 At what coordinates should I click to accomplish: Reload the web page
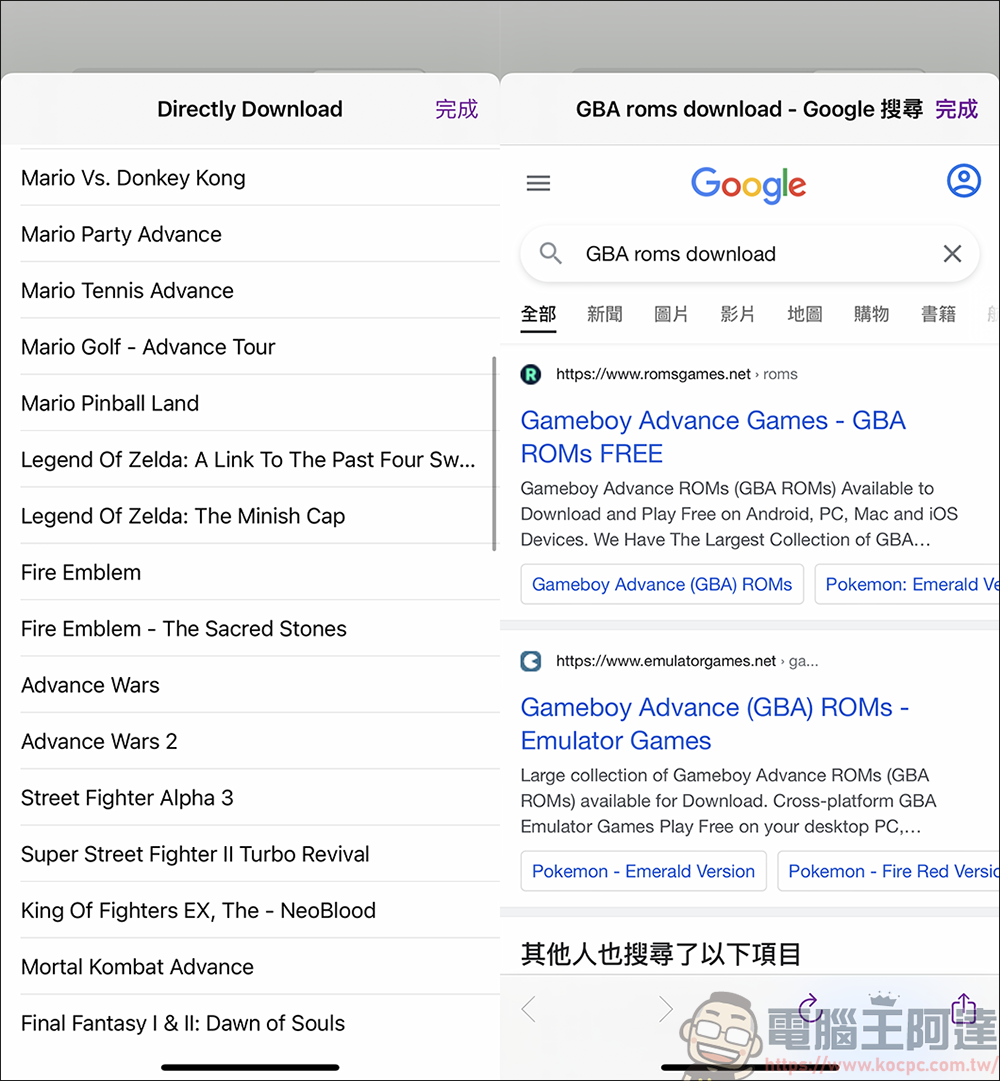810,1009
